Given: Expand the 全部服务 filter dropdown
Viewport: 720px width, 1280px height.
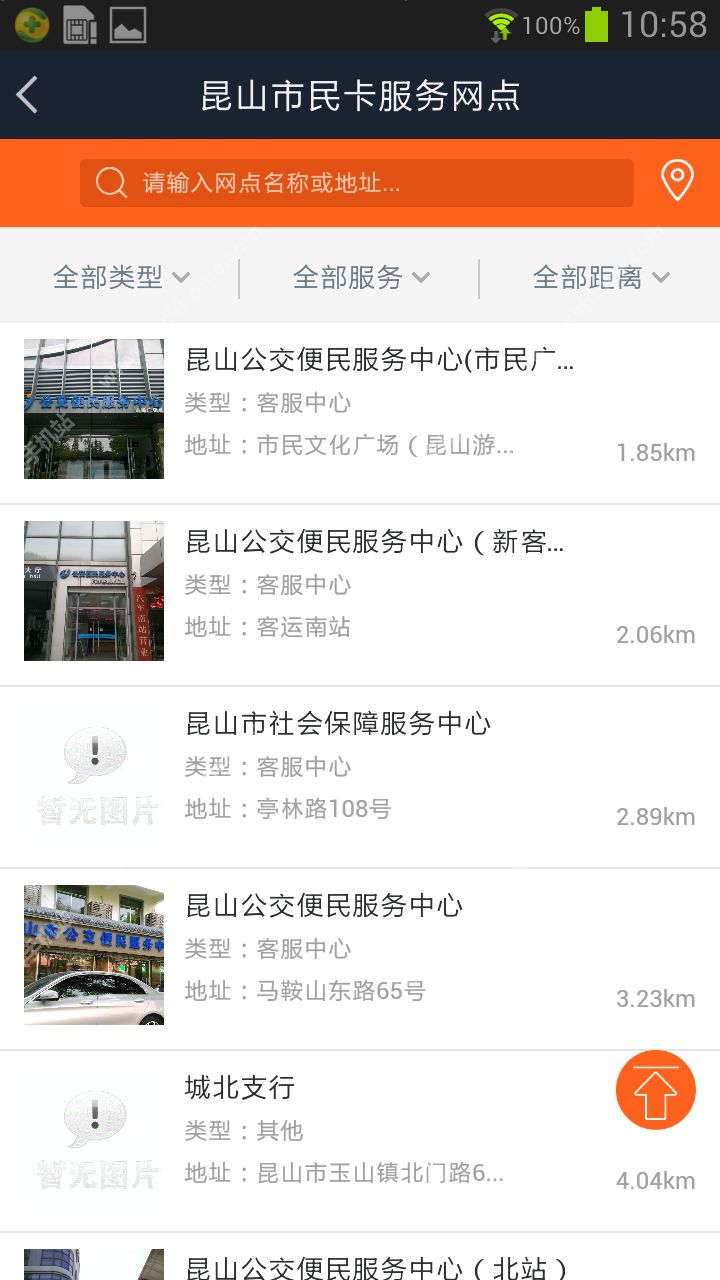Looking at the screenshot, I should (x=361, y=277).
